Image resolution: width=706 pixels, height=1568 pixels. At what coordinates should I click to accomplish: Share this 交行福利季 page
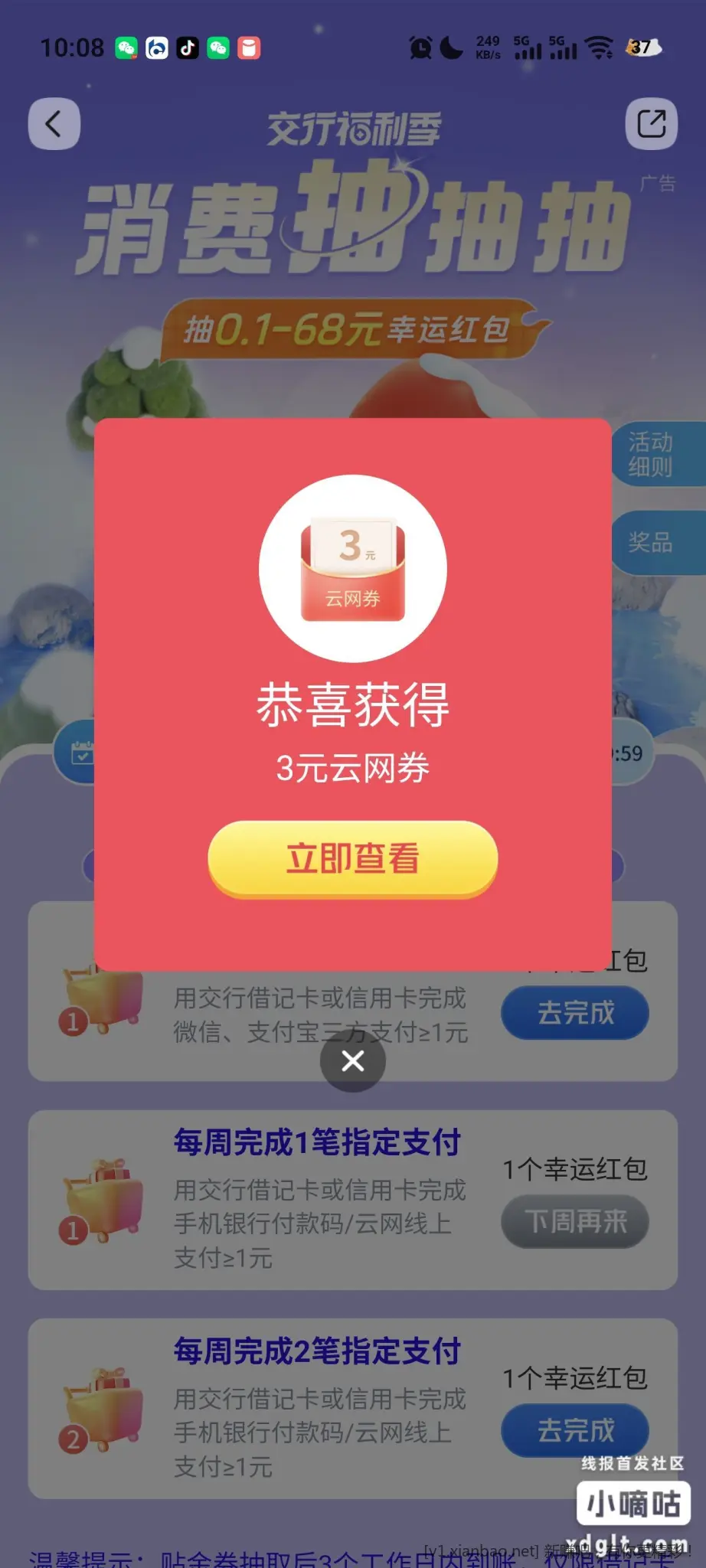pos(651,124)
